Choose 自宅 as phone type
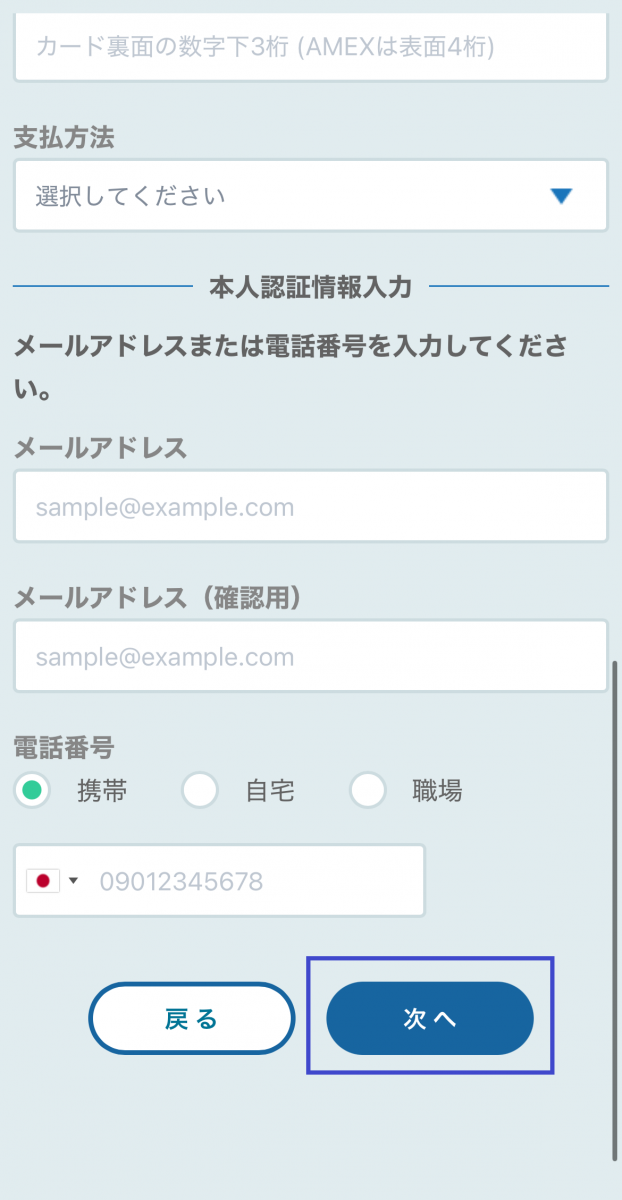Viewport: 622px width, 1200px height. [x=200, y=791]
